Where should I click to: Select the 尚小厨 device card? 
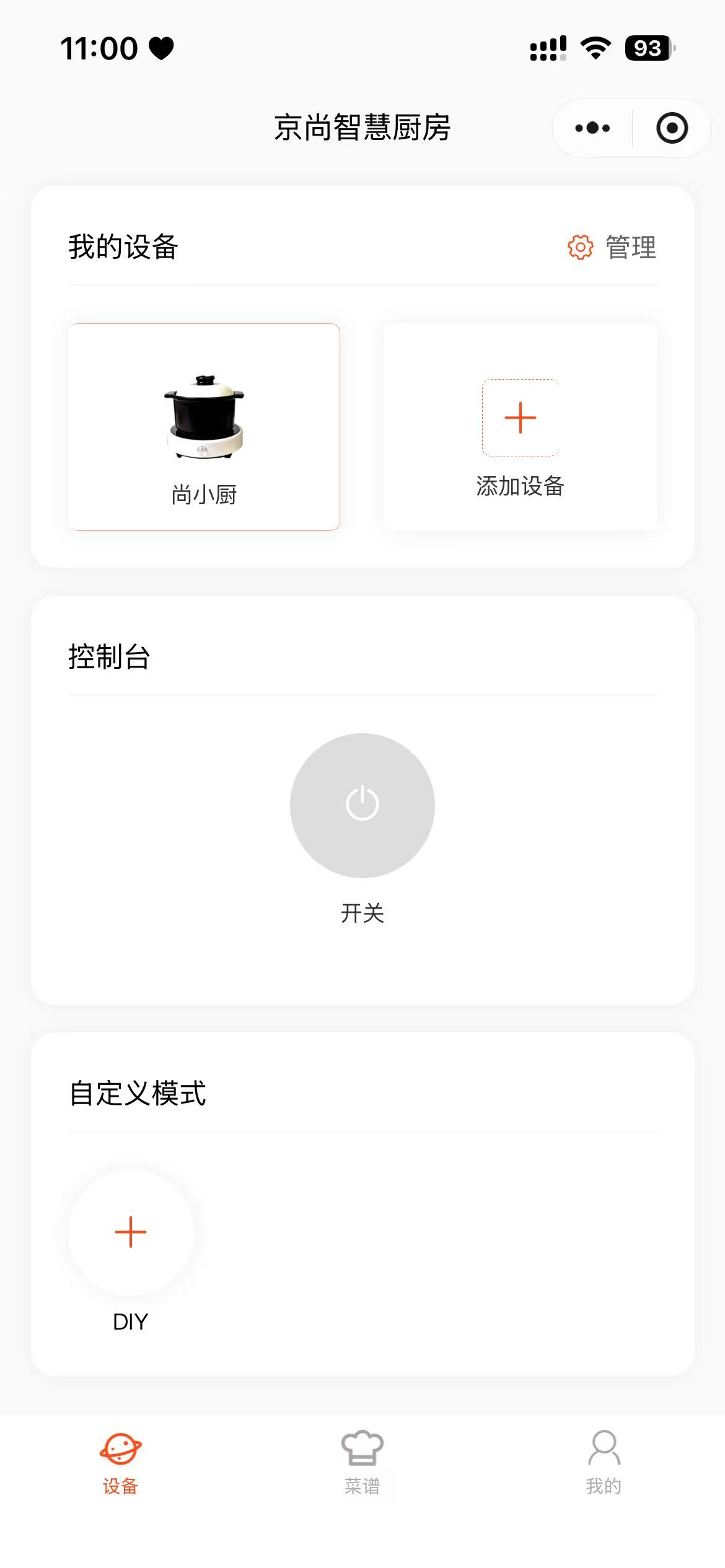204,427
